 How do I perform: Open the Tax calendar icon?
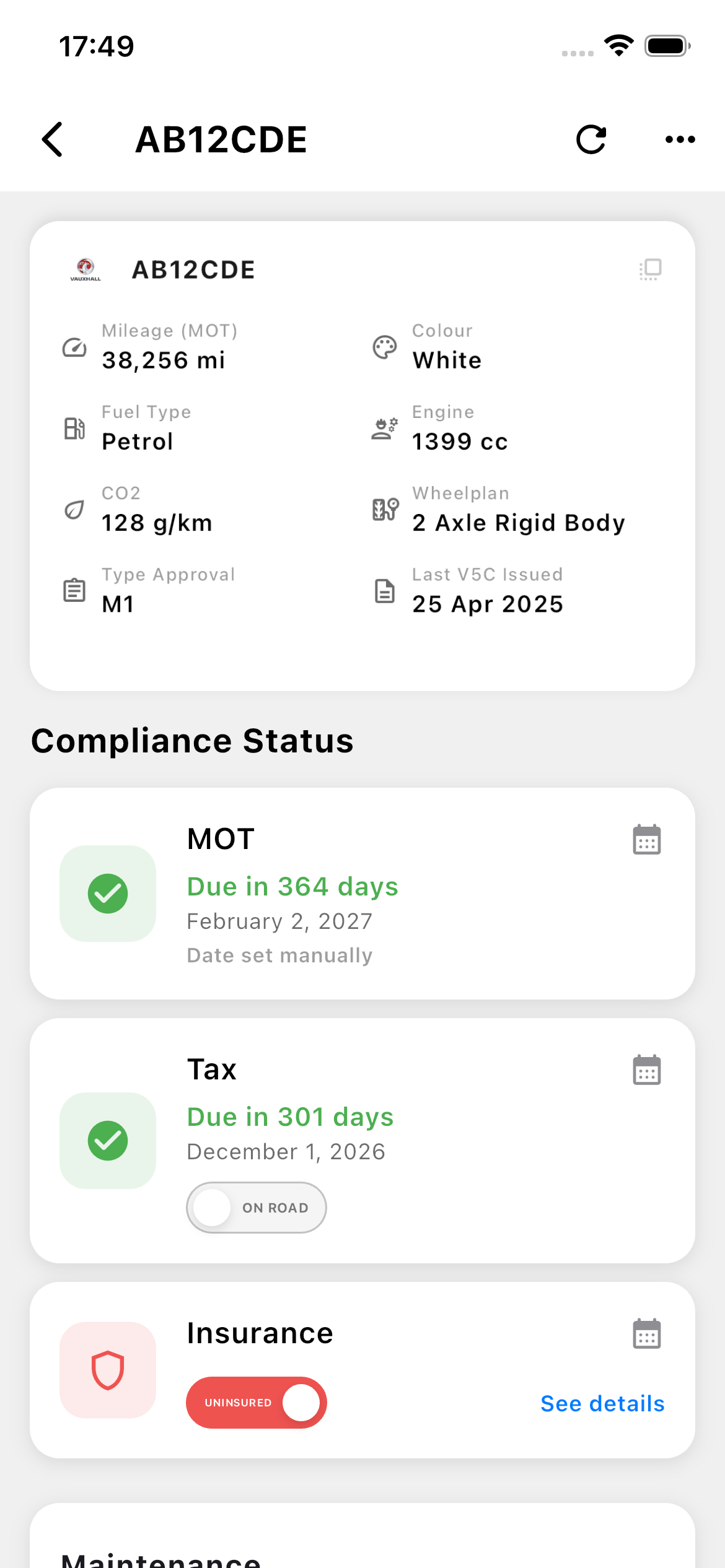[646, 1069]
